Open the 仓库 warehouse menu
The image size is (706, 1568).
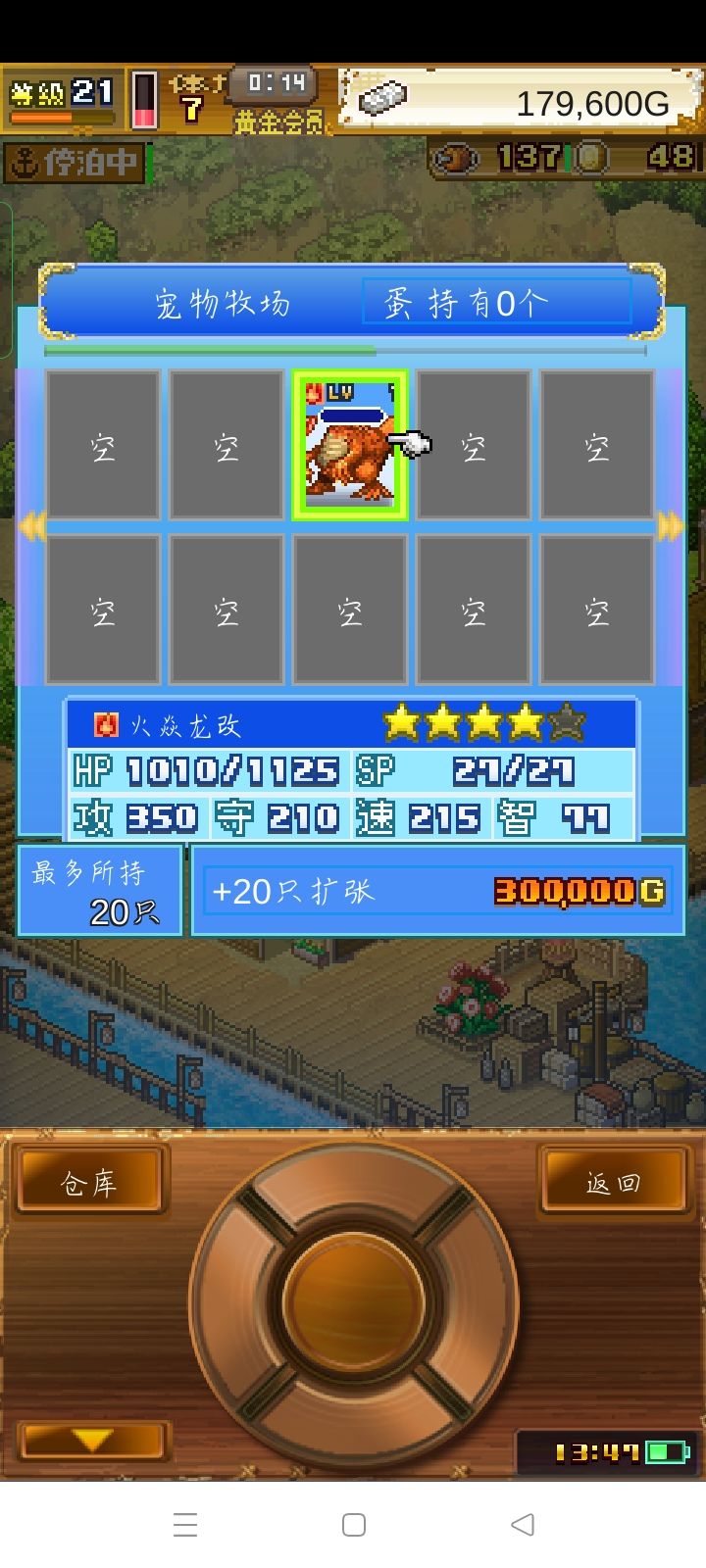[x=90, y=1182]
